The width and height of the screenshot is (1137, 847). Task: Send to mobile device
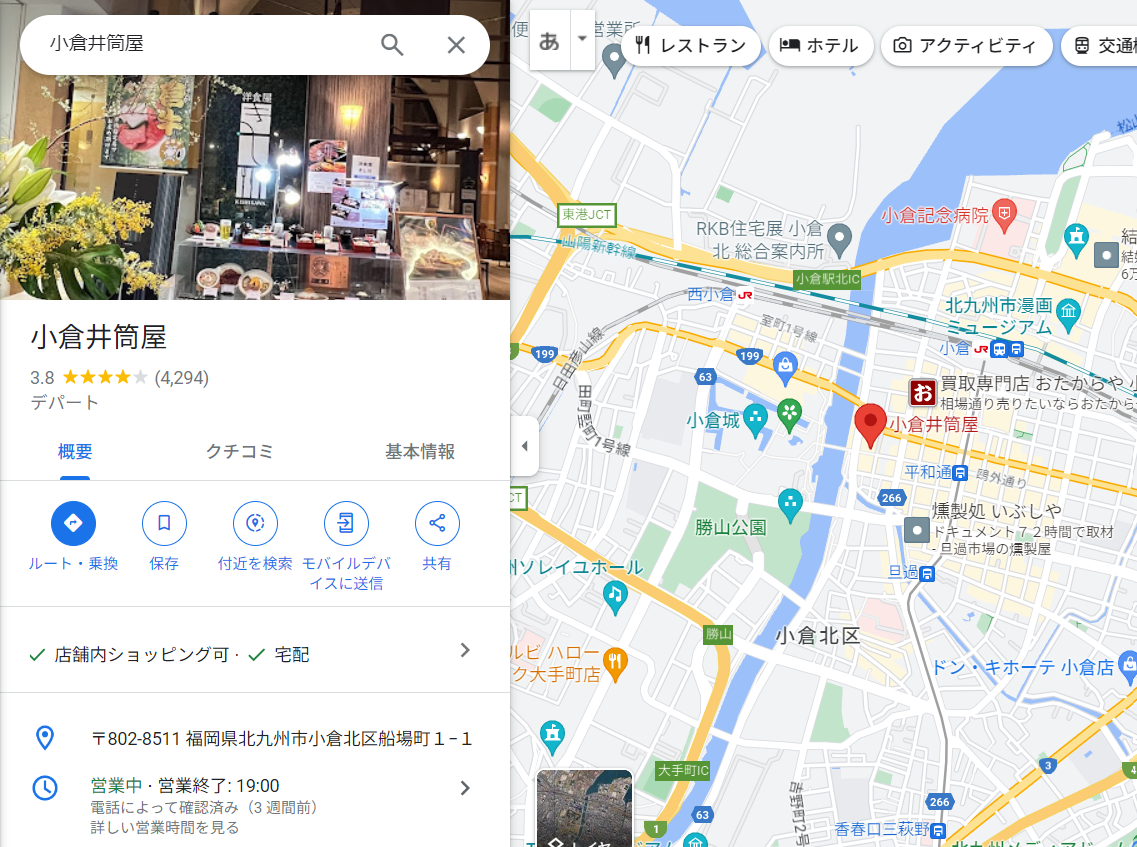point(346,523)
